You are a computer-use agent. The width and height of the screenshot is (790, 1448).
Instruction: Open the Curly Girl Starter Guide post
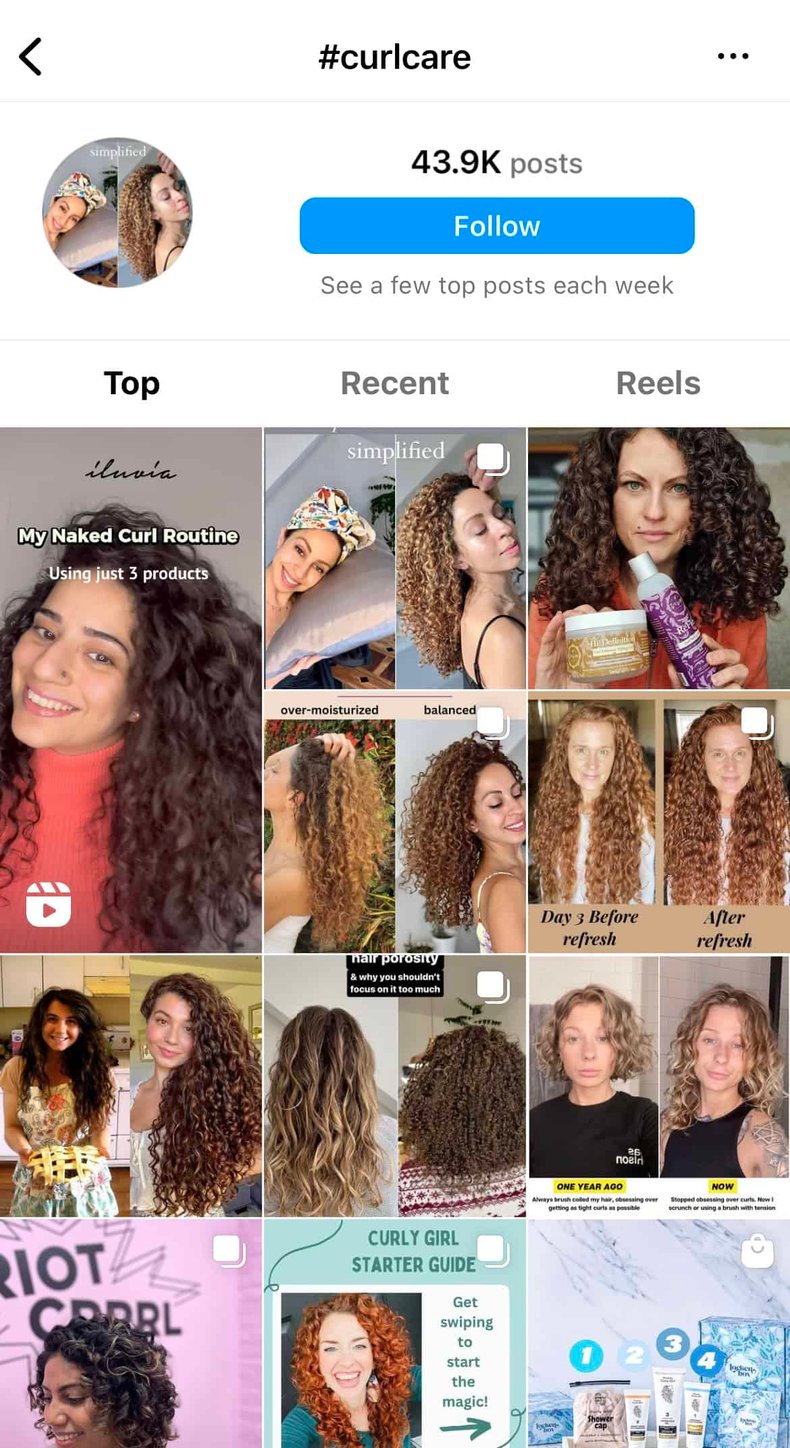coord(395,1335)
